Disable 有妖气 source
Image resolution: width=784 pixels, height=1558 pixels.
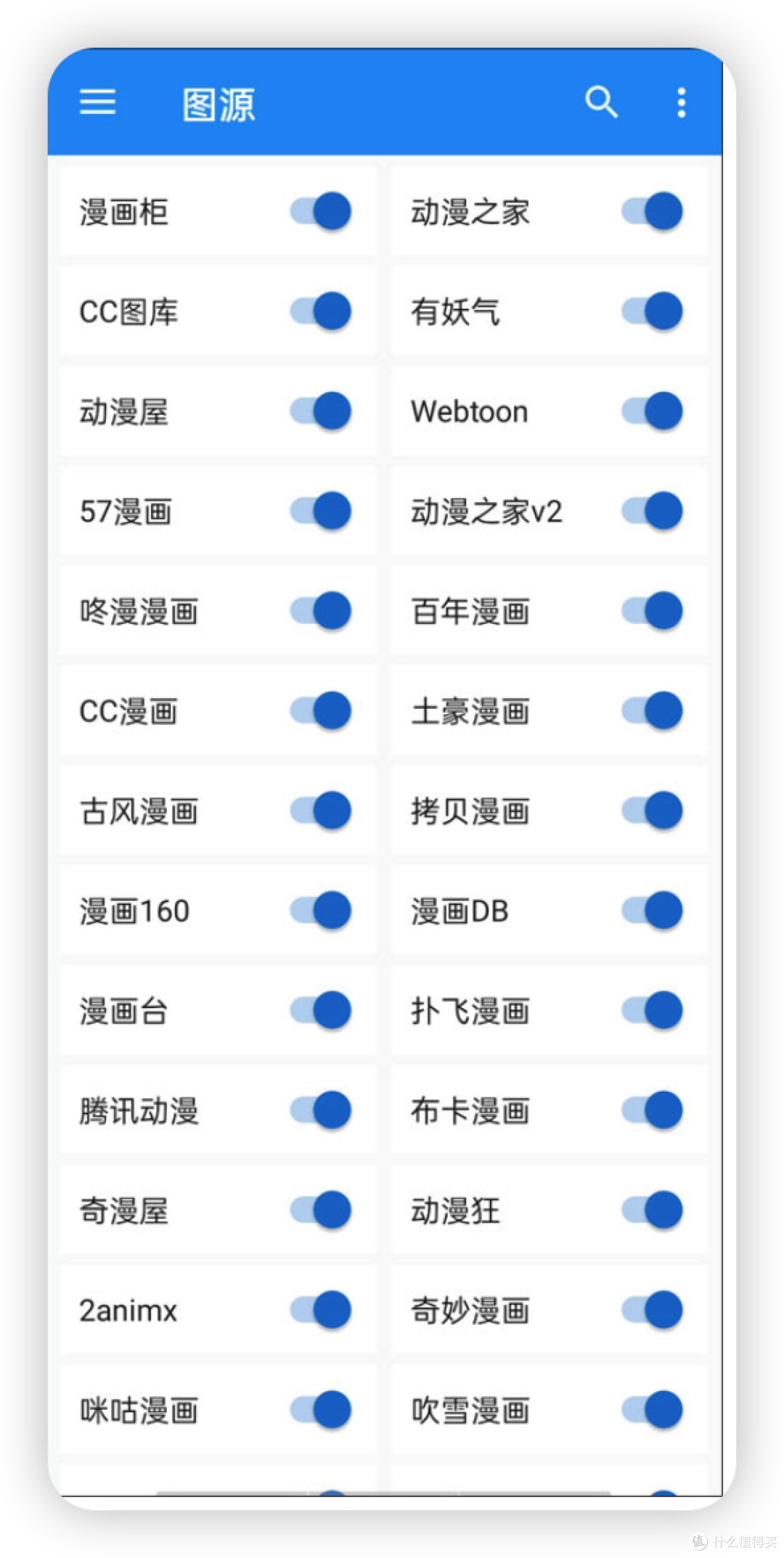tap(652, 311)
